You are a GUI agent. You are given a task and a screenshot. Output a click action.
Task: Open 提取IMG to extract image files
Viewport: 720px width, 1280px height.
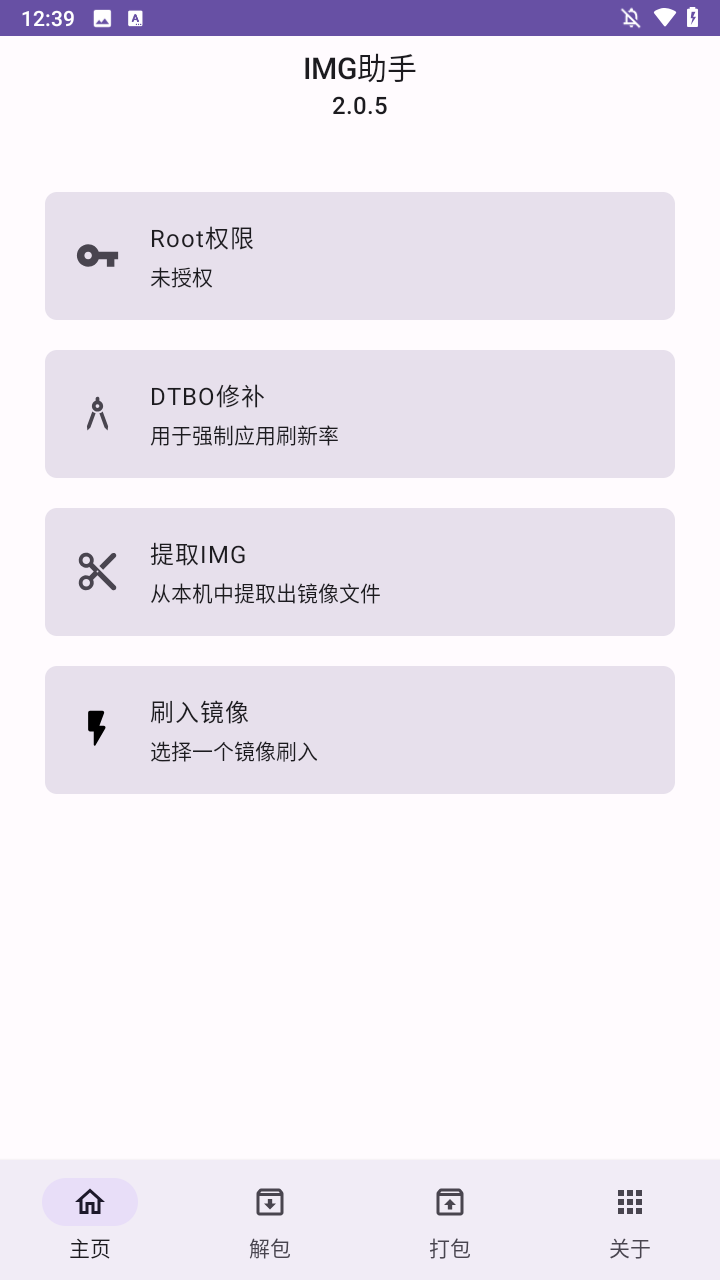360,571
